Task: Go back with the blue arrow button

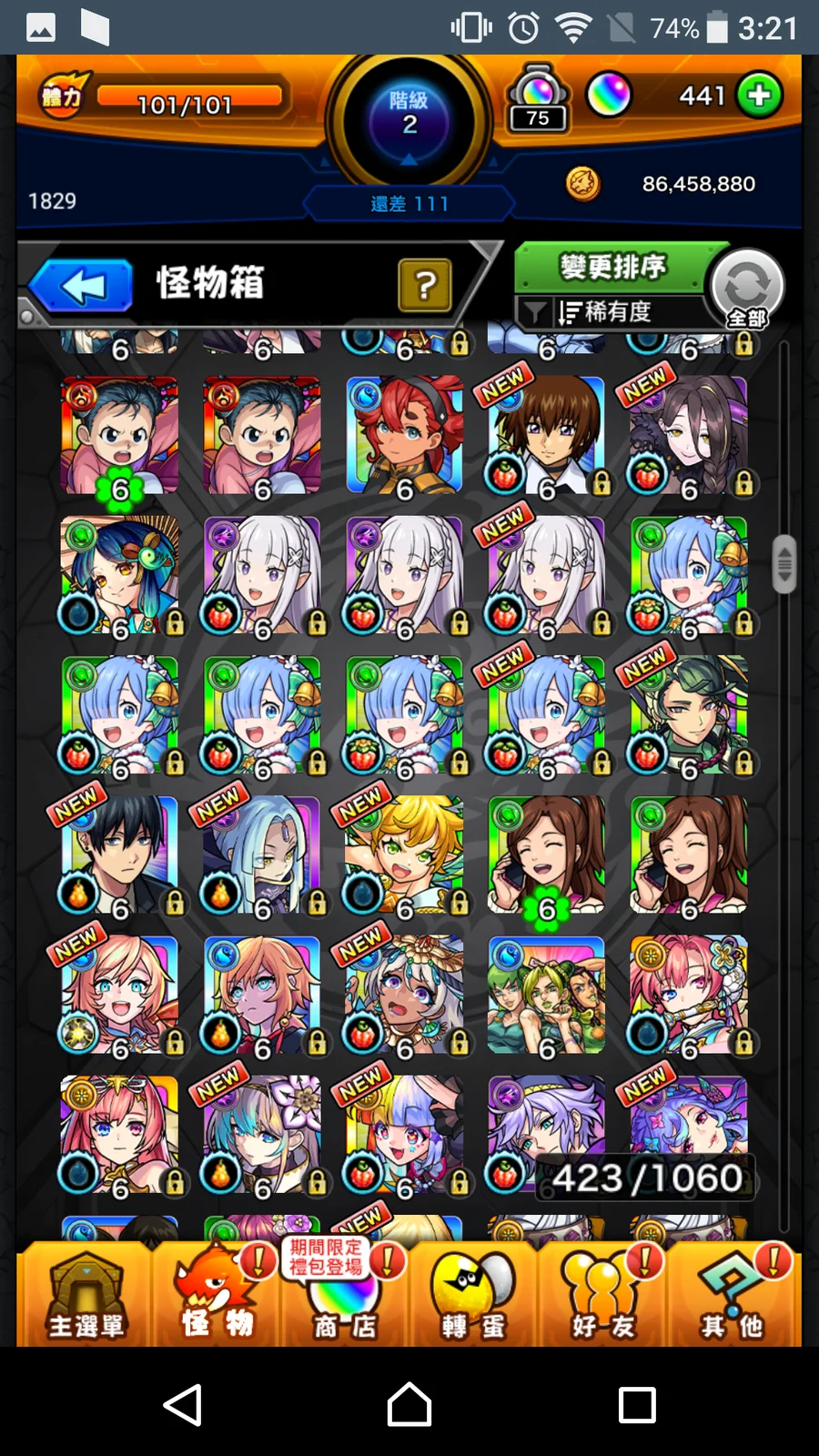Action: pyautogui.click(x=84, y=286)
